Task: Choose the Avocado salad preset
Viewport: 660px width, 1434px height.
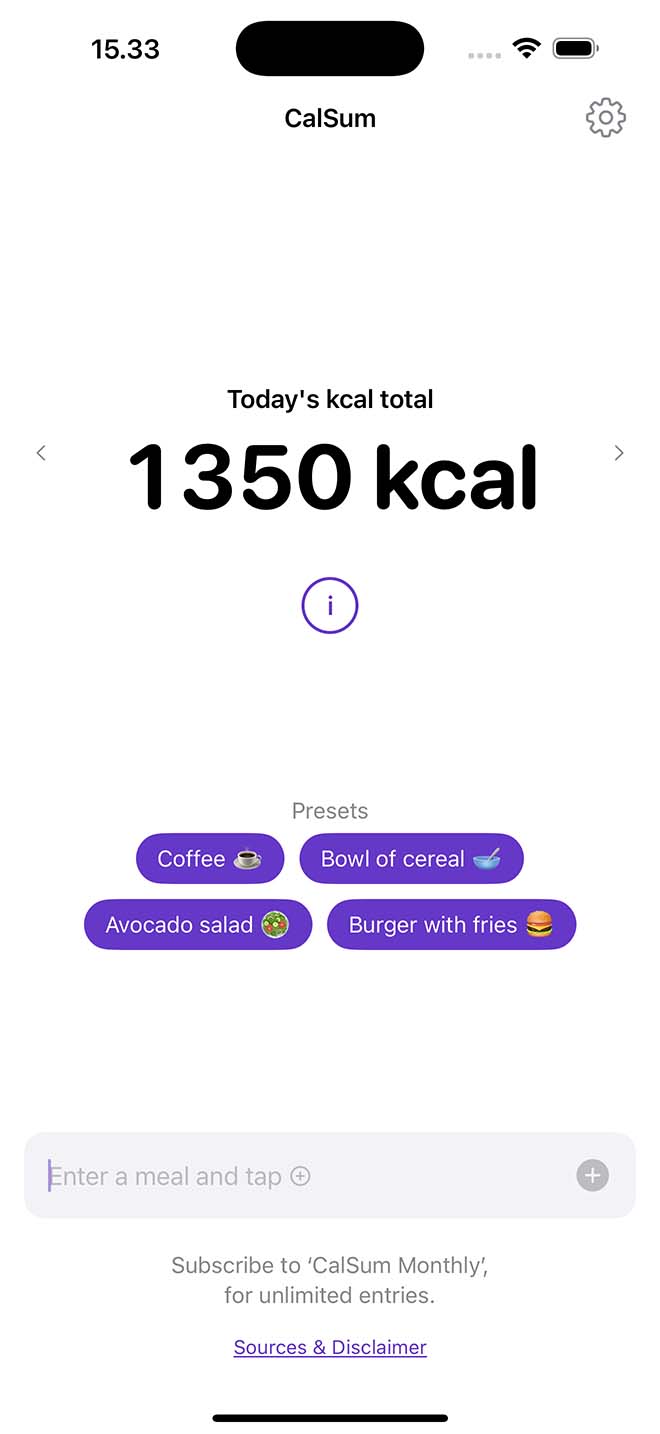Action: click(198, 925)
